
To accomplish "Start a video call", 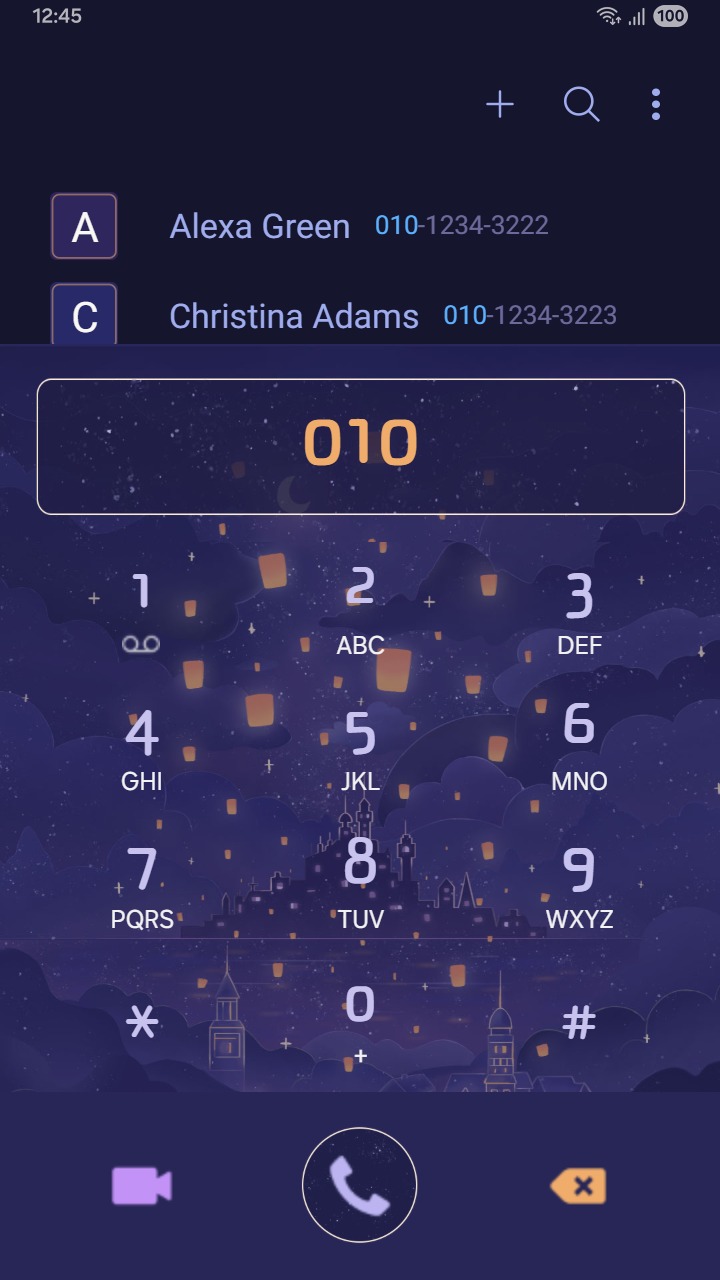I will click(x=142, y=1186).
